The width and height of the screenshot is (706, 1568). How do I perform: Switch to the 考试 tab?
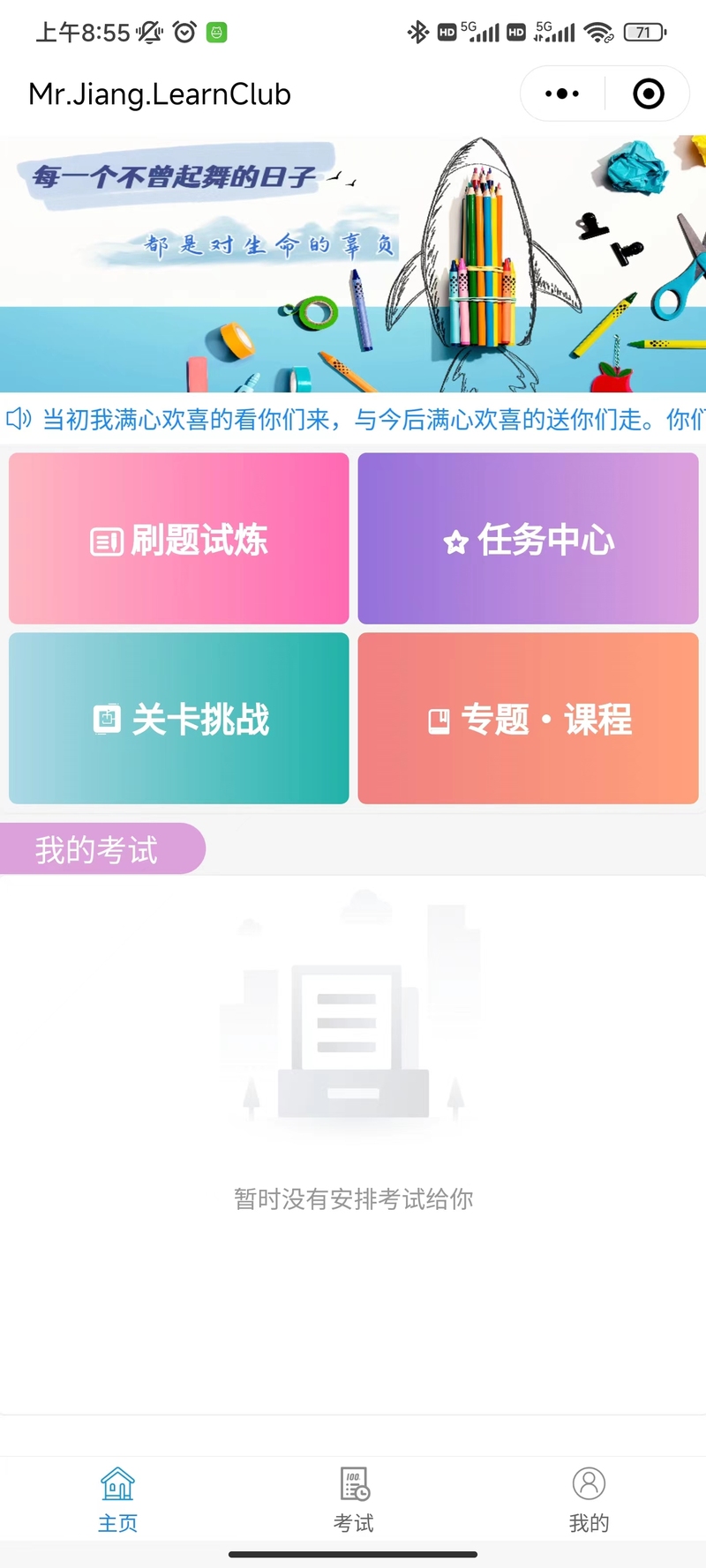[x=354, y=1499]
